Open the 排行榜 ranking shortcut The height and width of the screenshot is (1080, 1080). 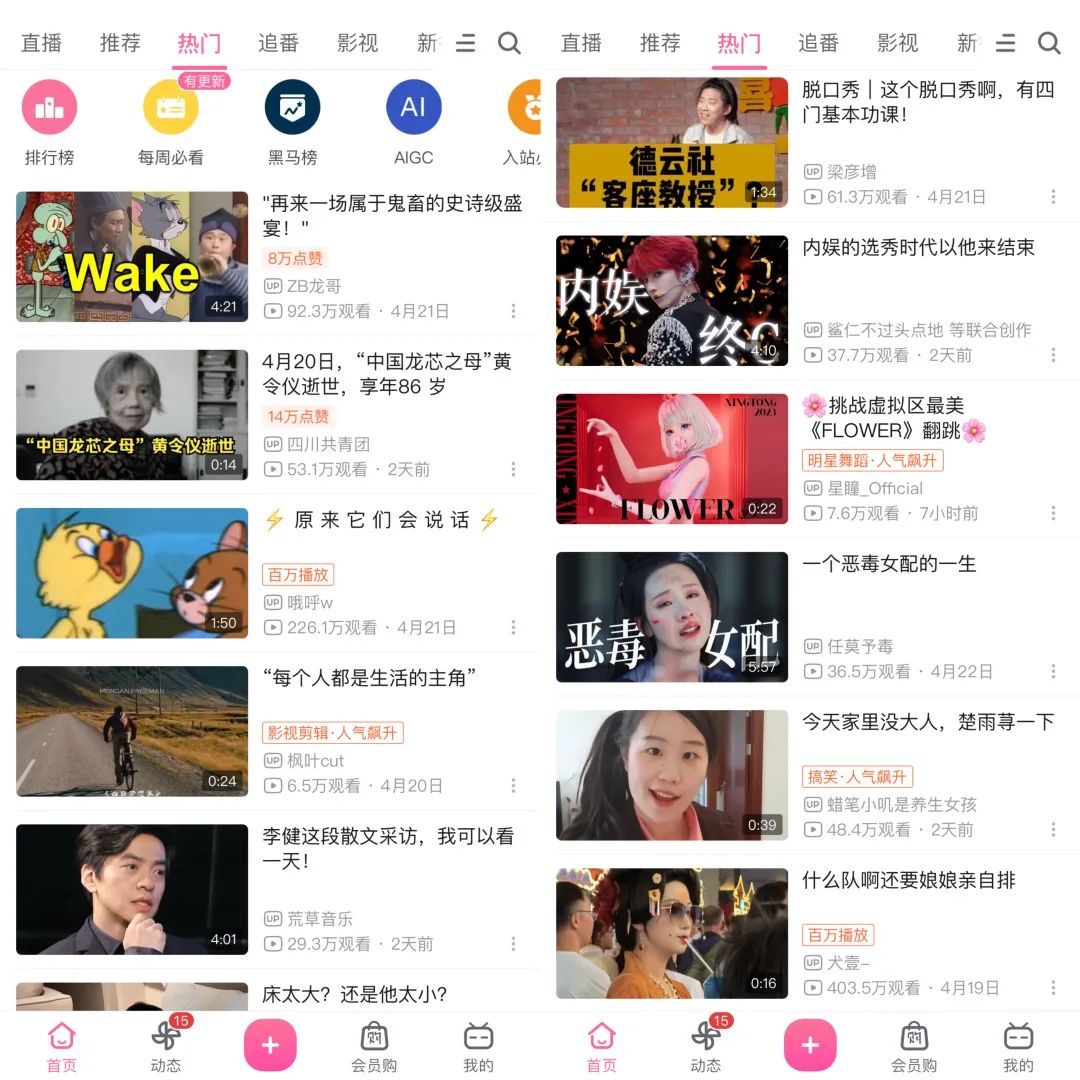(x=49, y=108)
